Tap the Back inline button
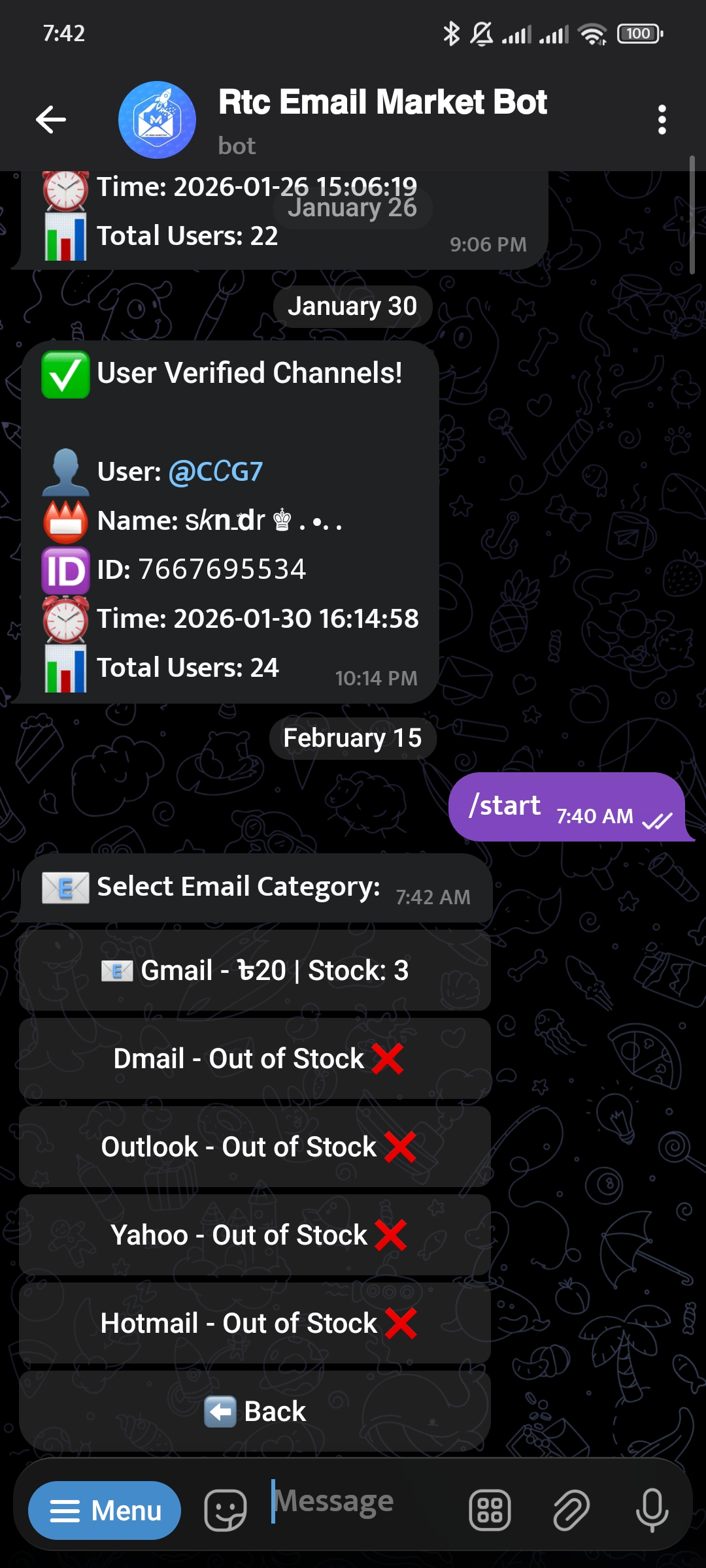This screenshot has height=1568, width=706. 255,1411
